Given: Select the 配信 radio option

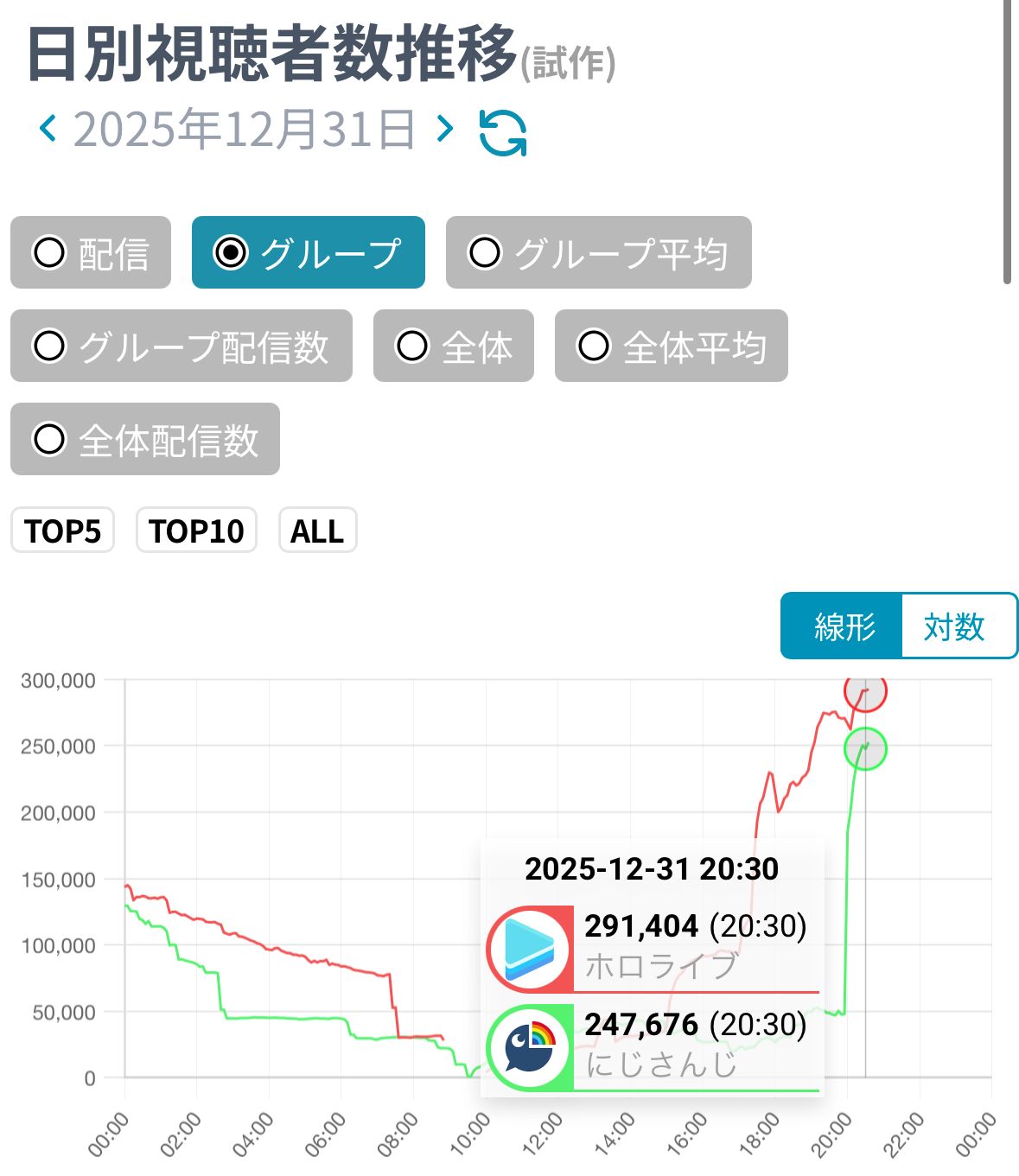Looking at the screenshot, I should 91,252.
